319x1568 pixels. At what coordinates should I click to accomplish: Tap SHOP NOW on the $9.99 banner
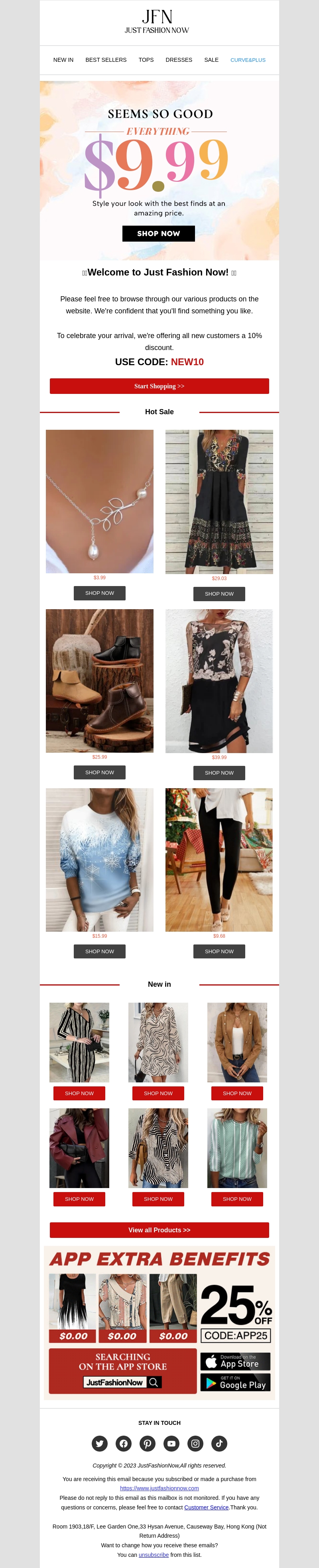pyautogui.click(x=158, y=234)
